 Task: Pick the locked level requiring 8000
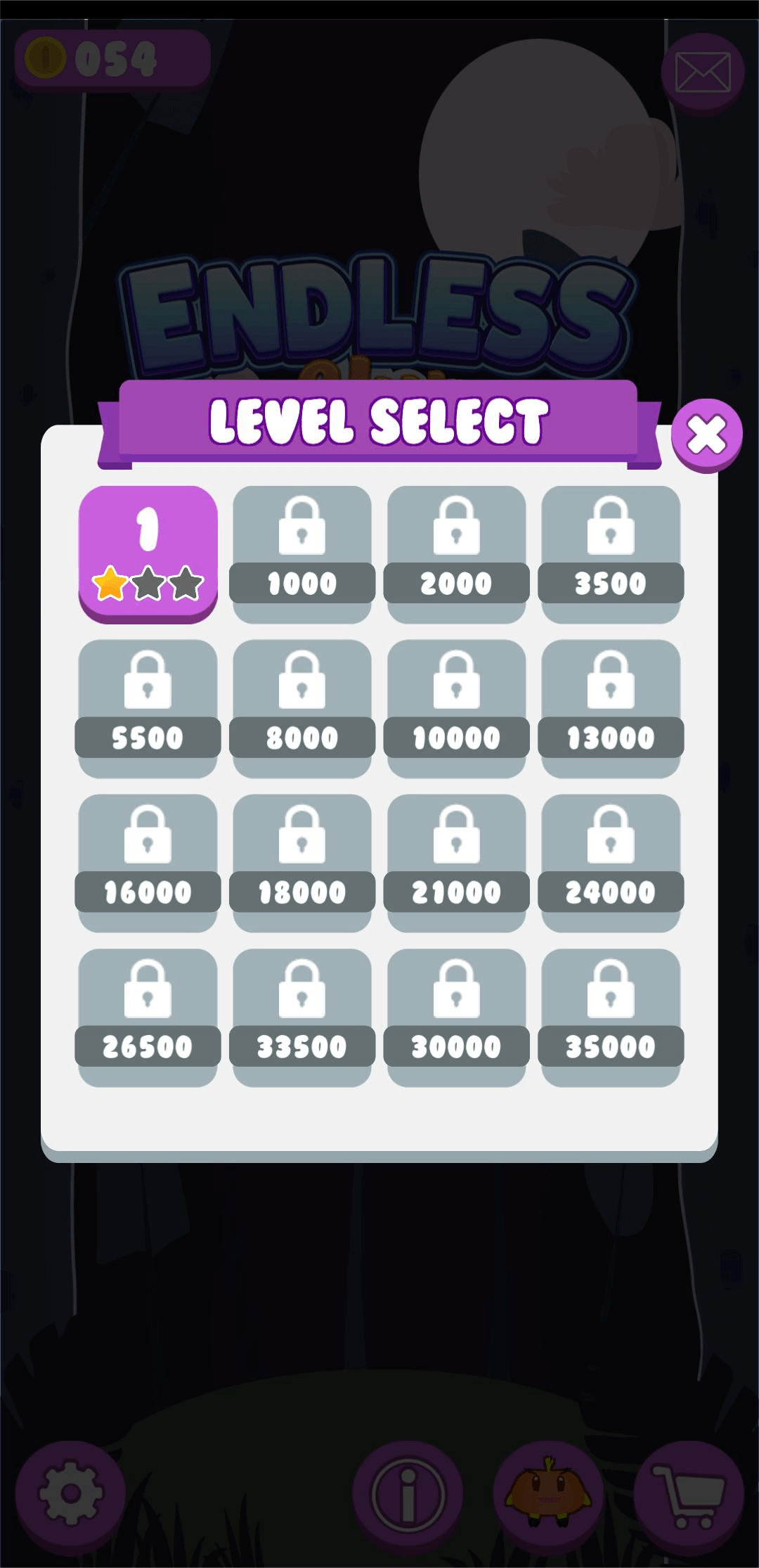(302, 707)
